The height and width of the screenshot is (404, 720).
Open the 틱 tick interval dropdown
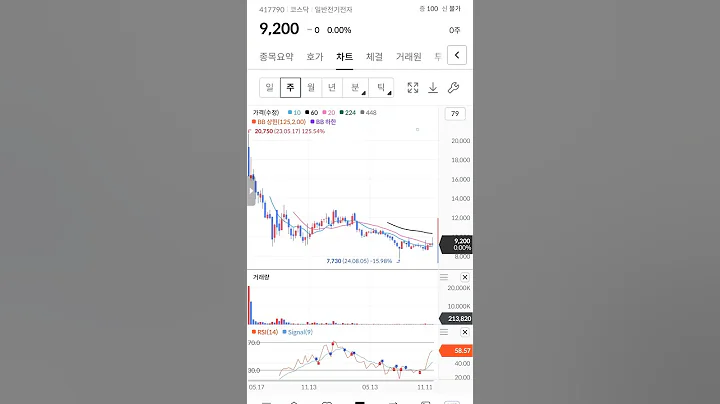(380, 88)
